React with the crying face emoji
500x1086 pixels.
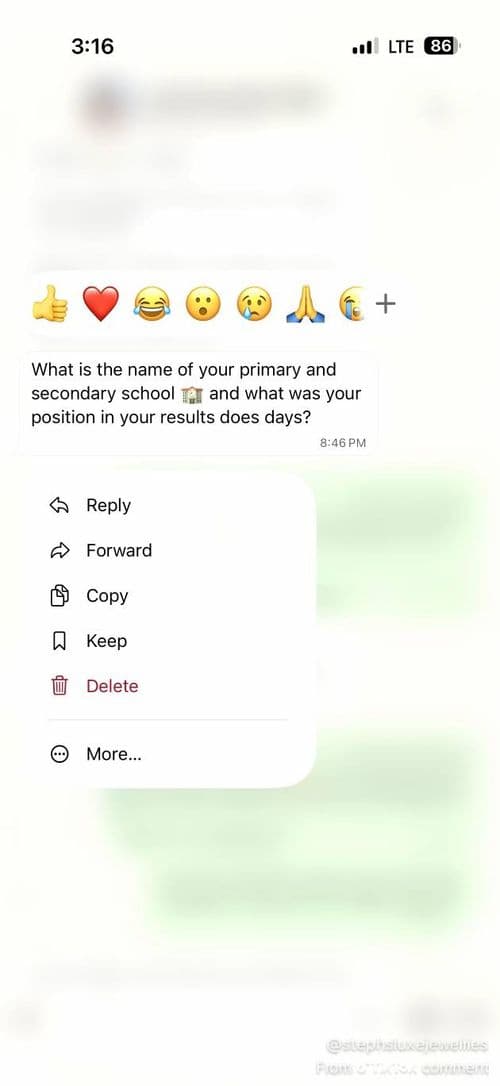point(254,304)
